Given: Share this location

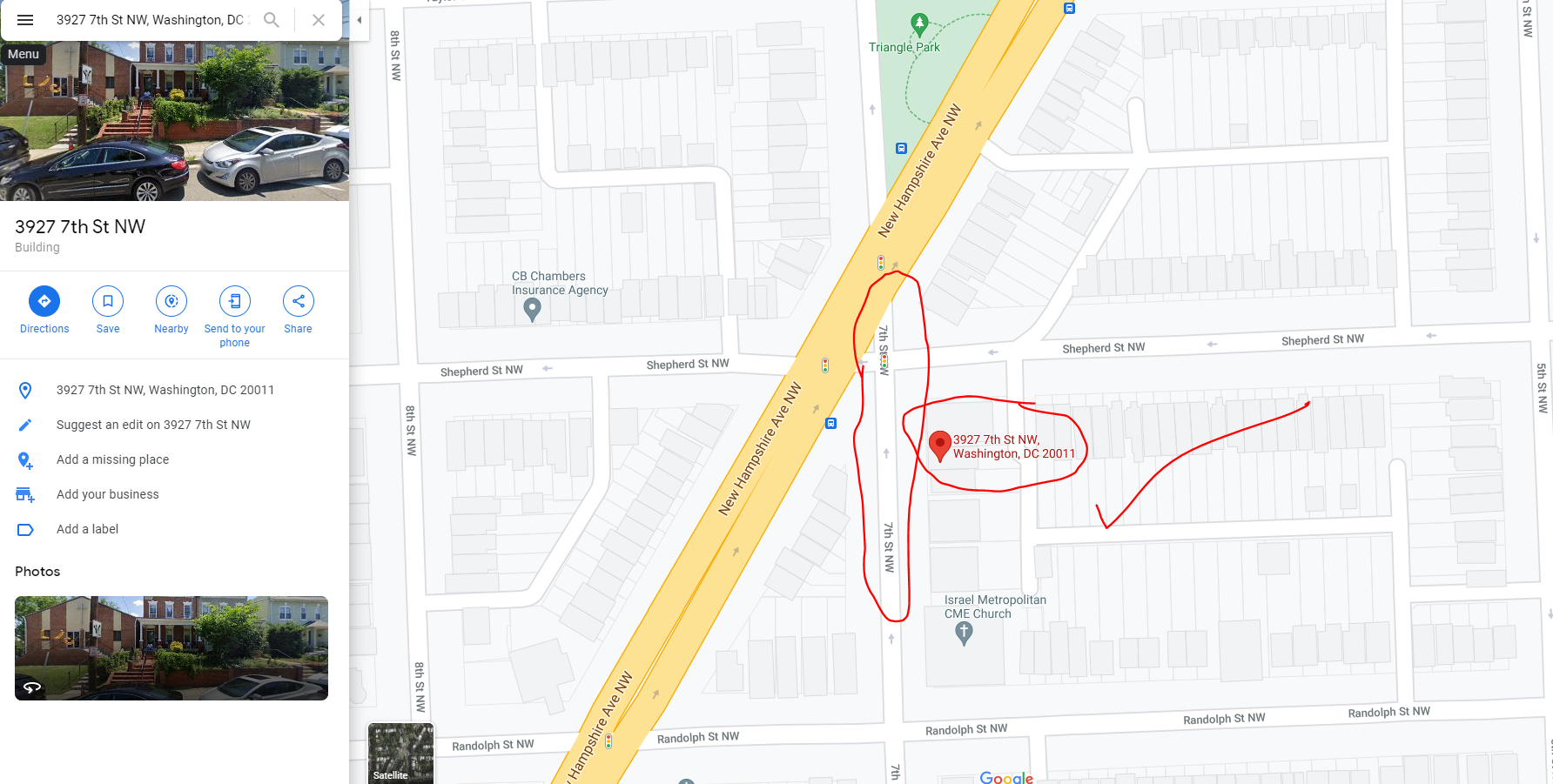Looking at the screenshot, I should click(x=299, y=302).
